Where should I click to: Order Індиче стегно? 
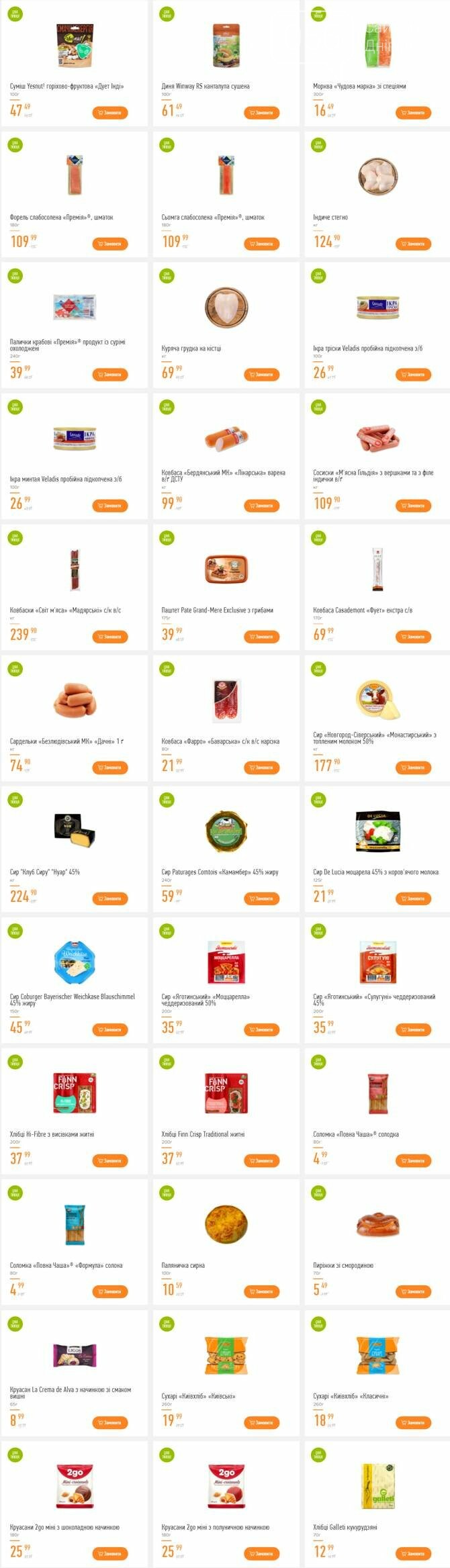(413, 244)
